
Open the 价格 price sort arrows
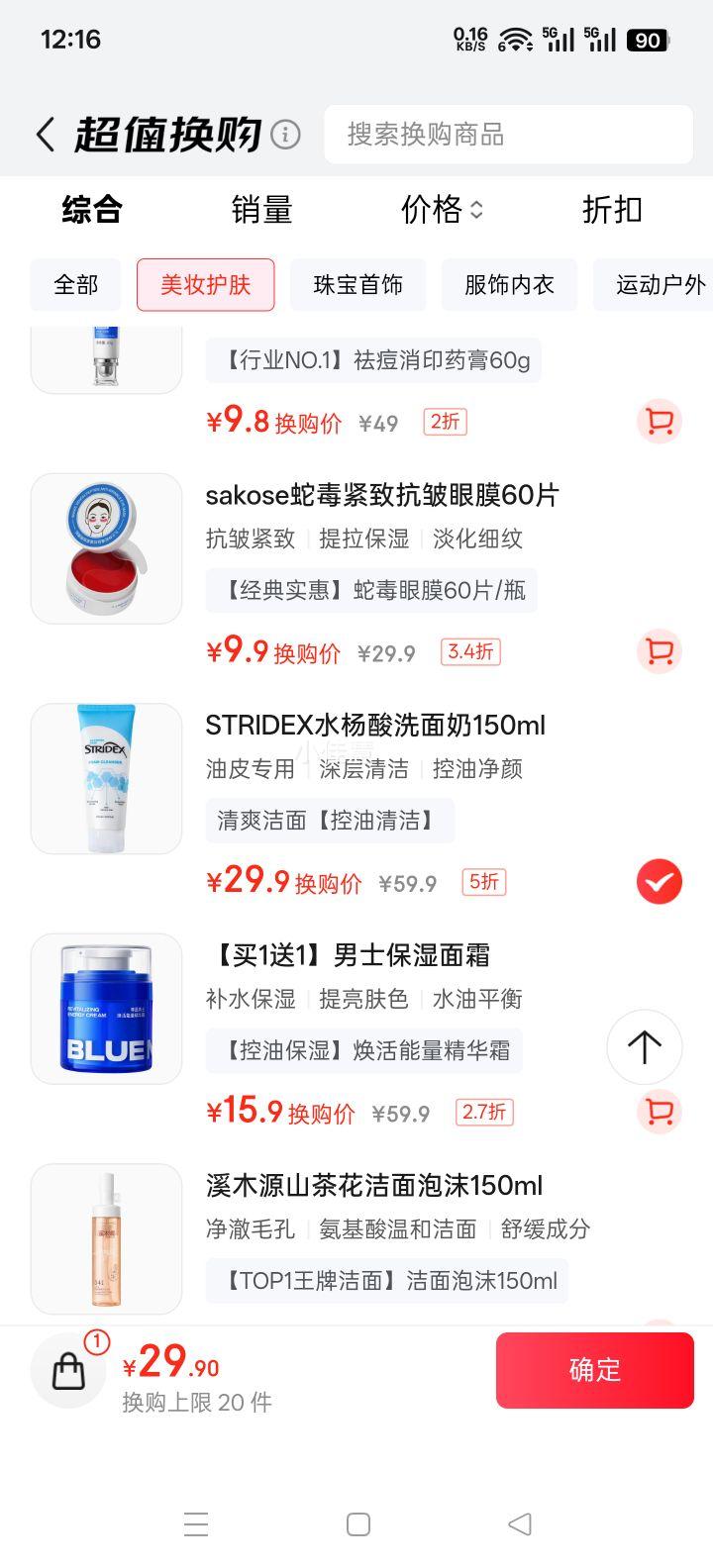[x=440, y=210]
